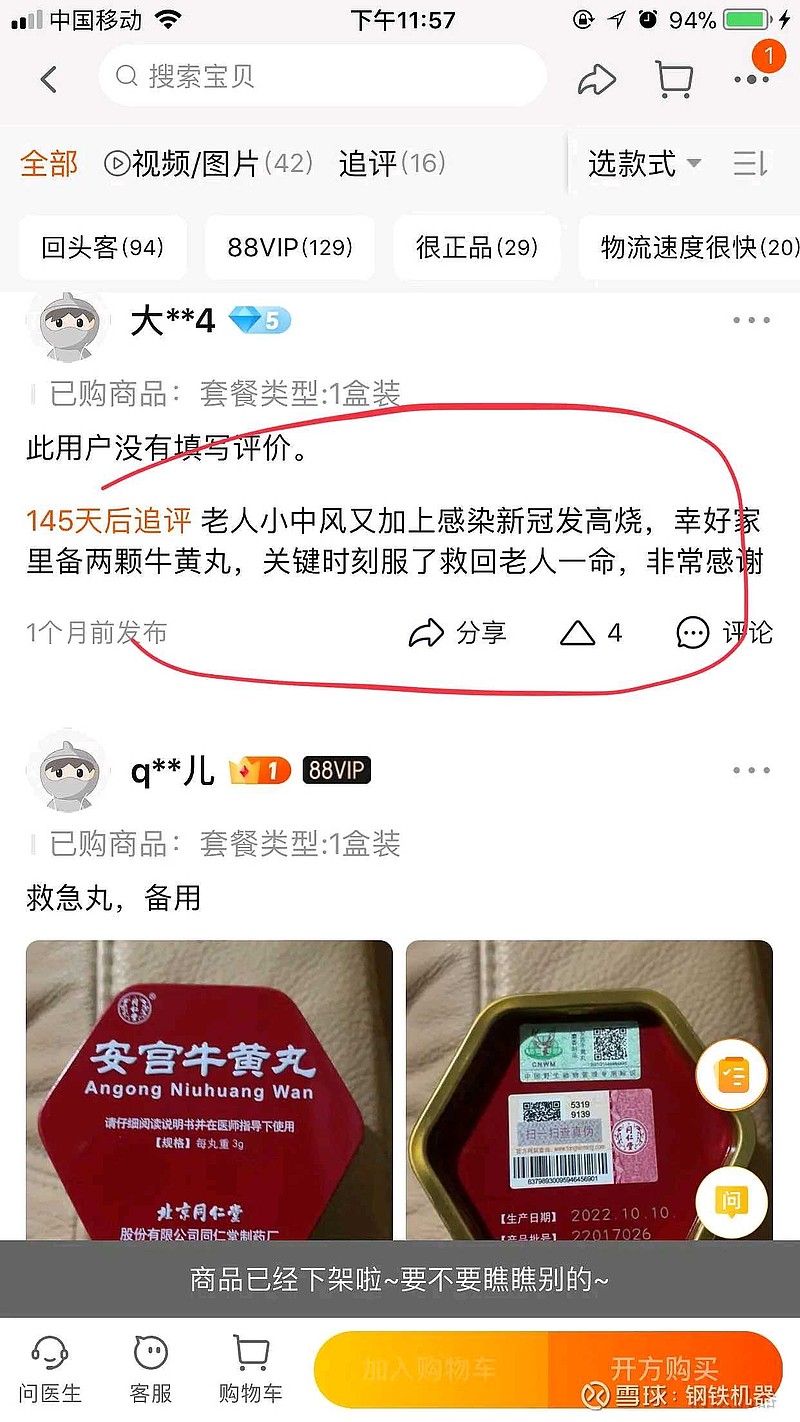Viewport: 800px width, 1422px height.
Task: Contact 客服 customer service
Action: coord(151,1368)
